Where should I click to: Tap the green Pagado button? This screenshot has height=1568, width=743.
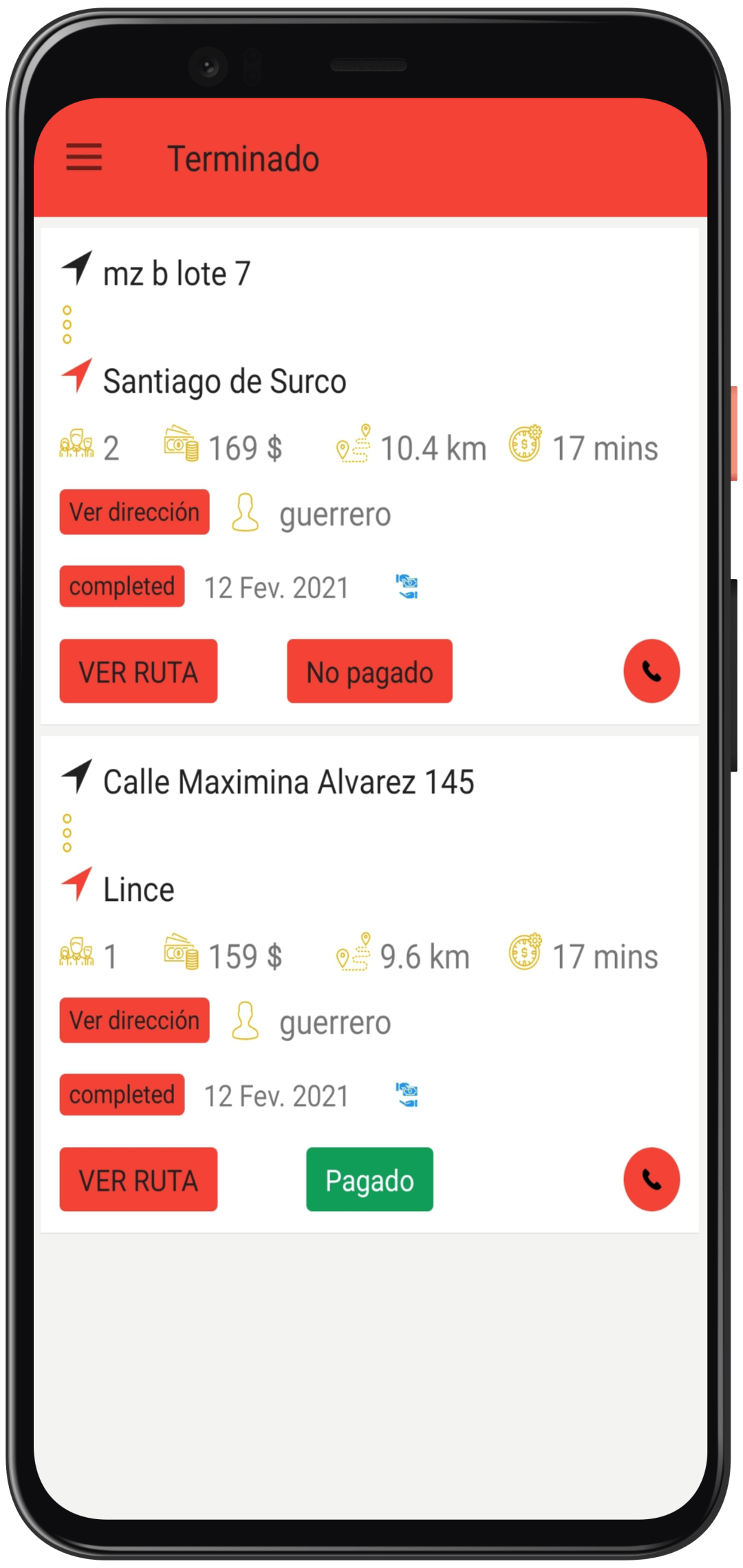tap(369, 1179)
